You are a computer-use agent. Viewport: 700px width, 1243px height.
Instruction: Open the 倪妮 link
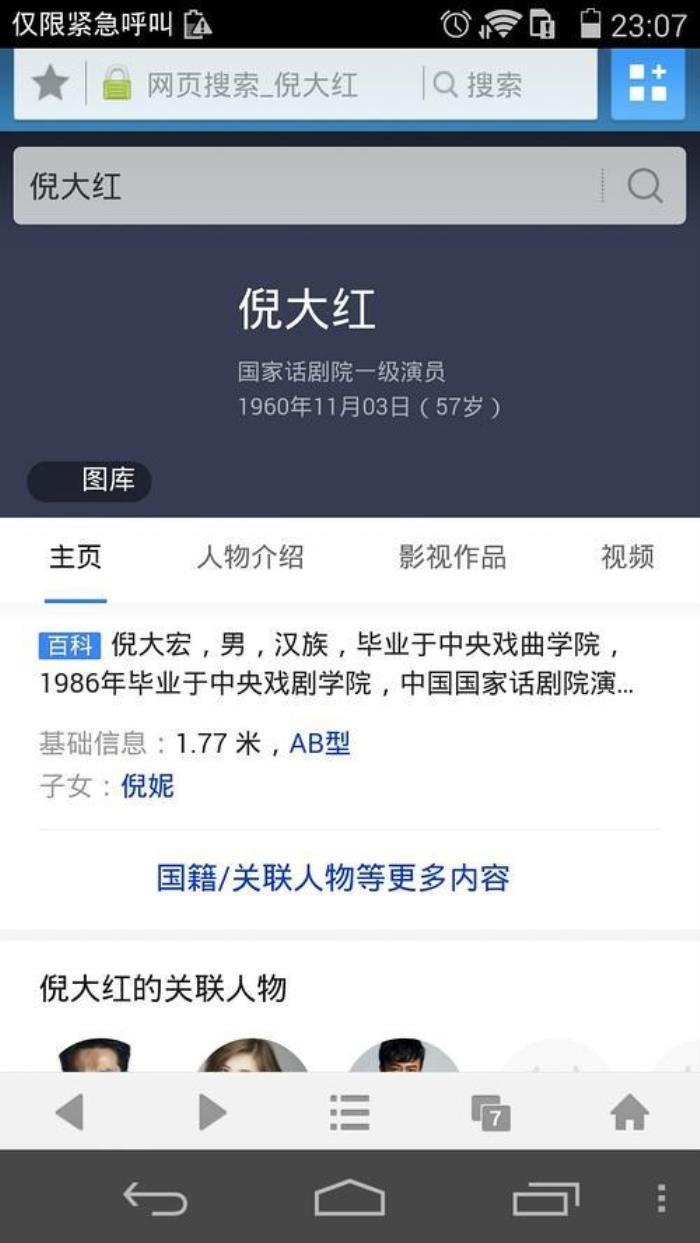[x=147, y=786]
